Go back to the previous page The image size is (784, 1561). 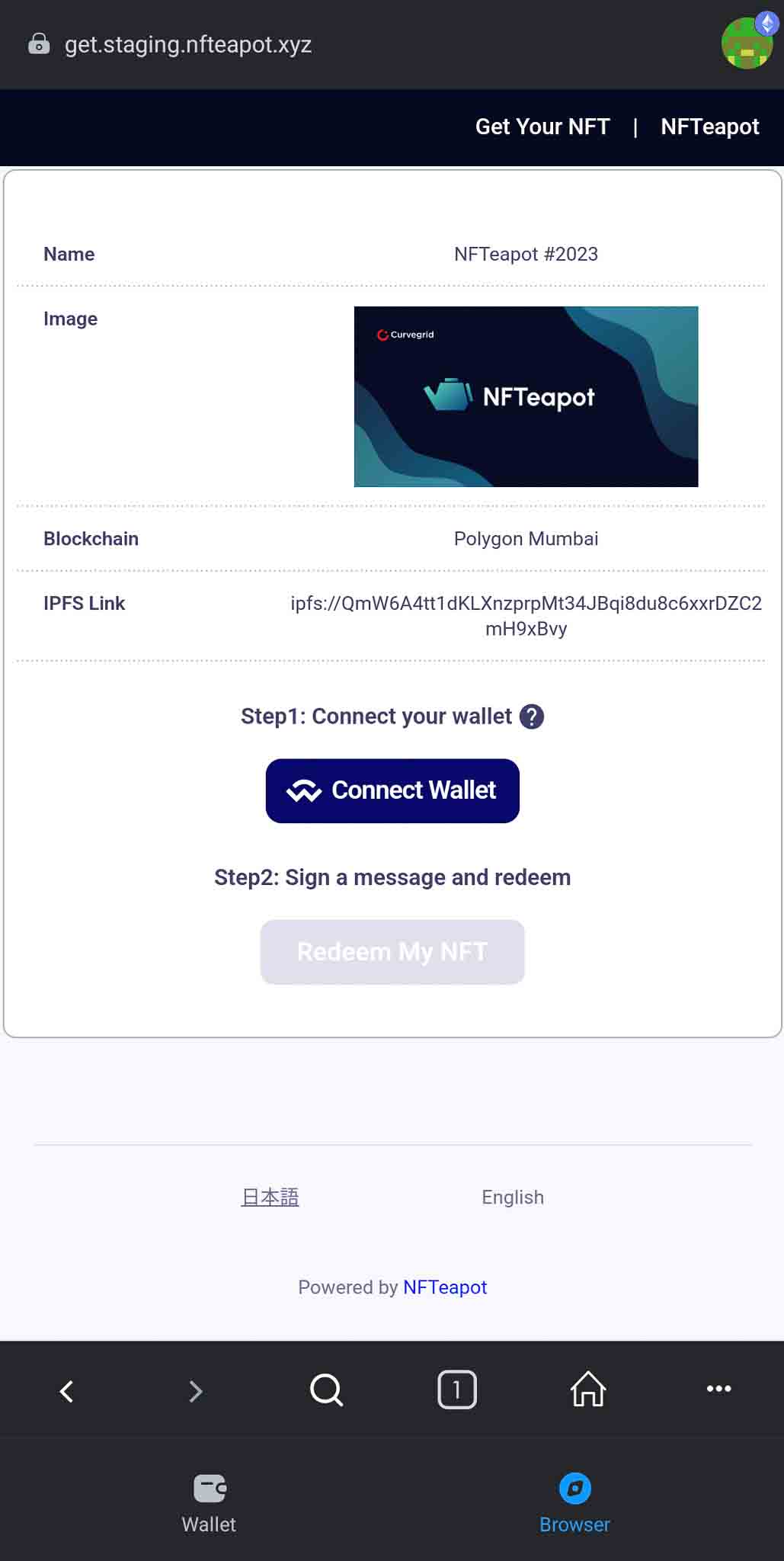(x=66, y=1390)
